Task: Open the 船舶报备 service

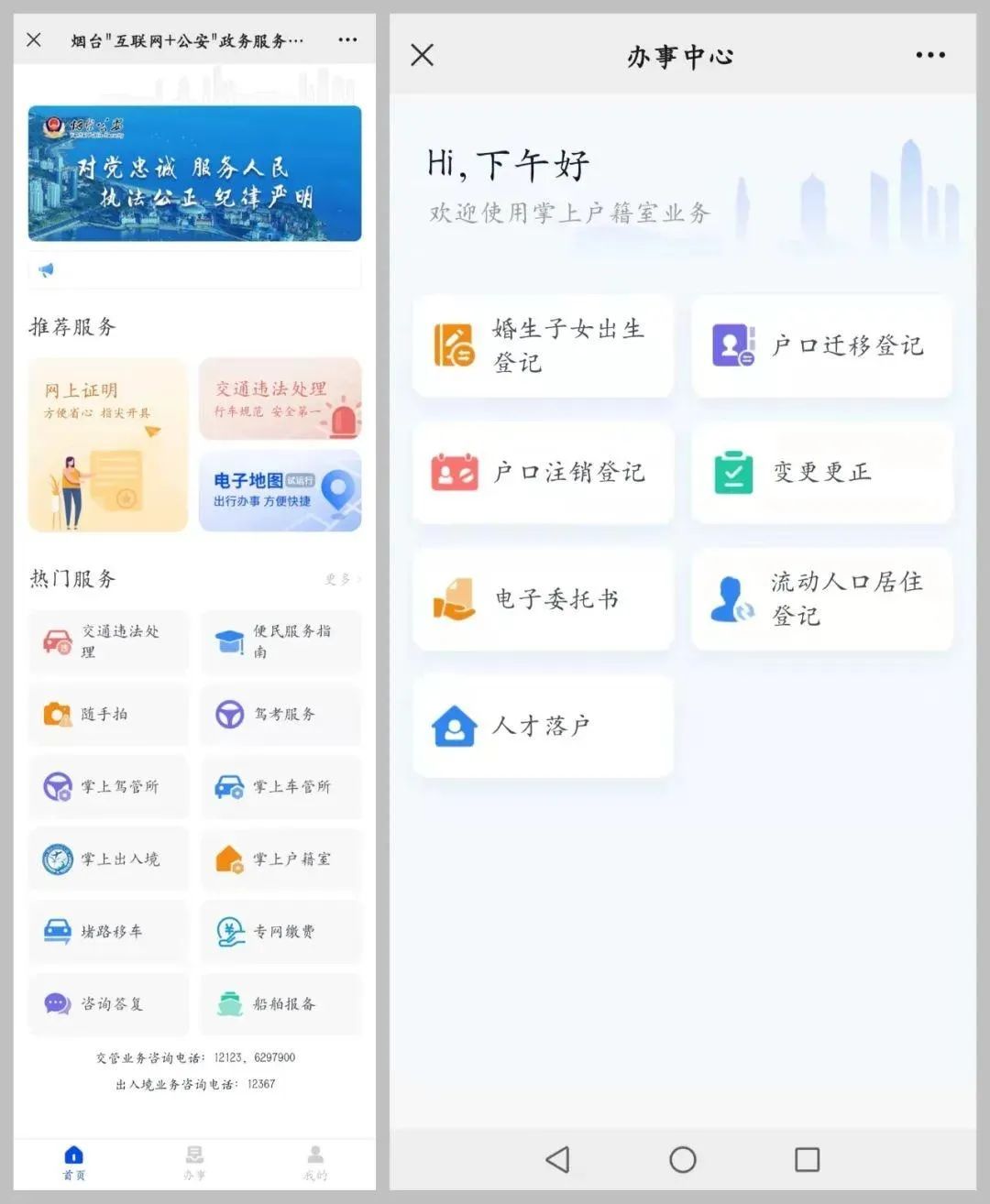Action: pos(280,1004)
